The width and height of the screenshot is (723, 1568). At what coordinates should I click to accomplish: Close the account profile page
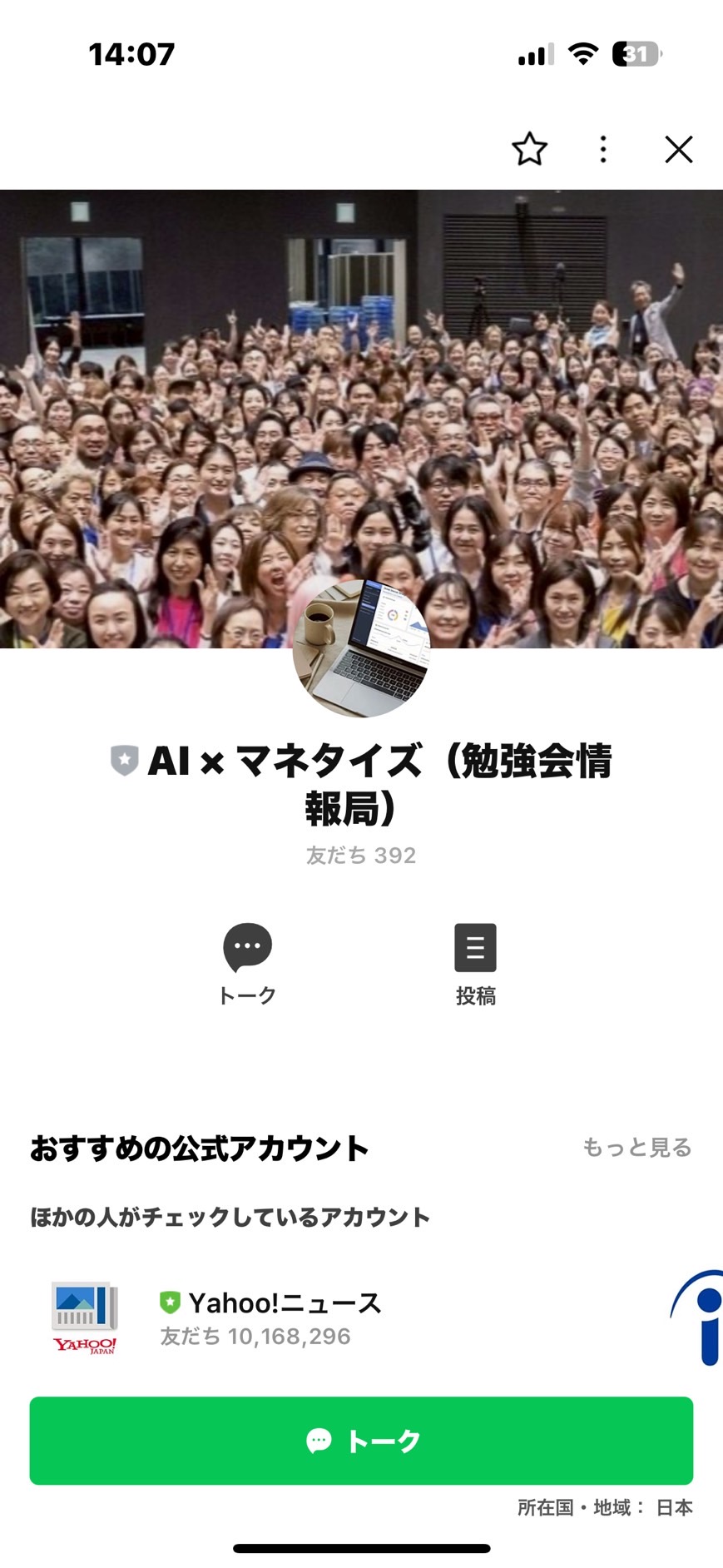coord(679,150)
